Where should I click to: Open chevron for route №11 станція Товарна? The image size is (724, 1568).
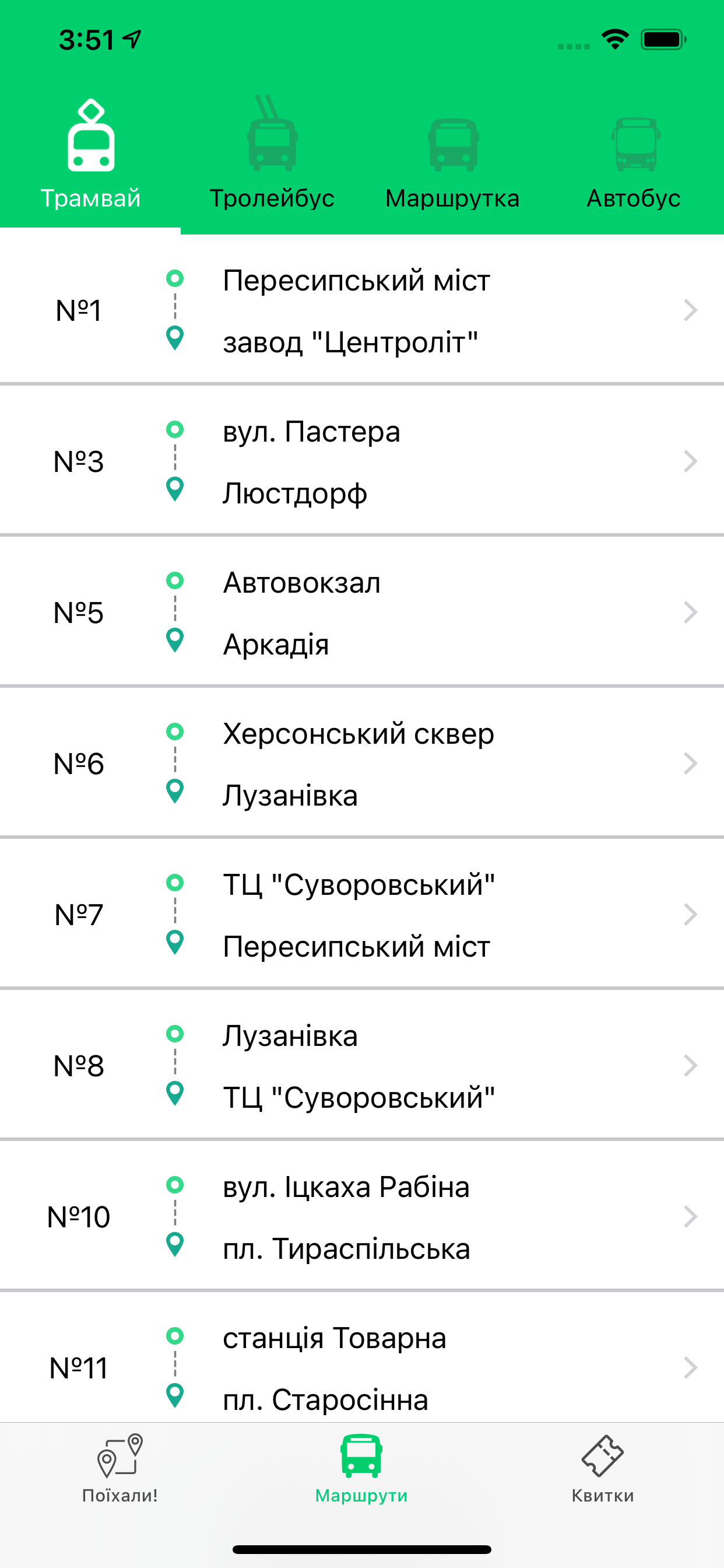[690, 1369]
